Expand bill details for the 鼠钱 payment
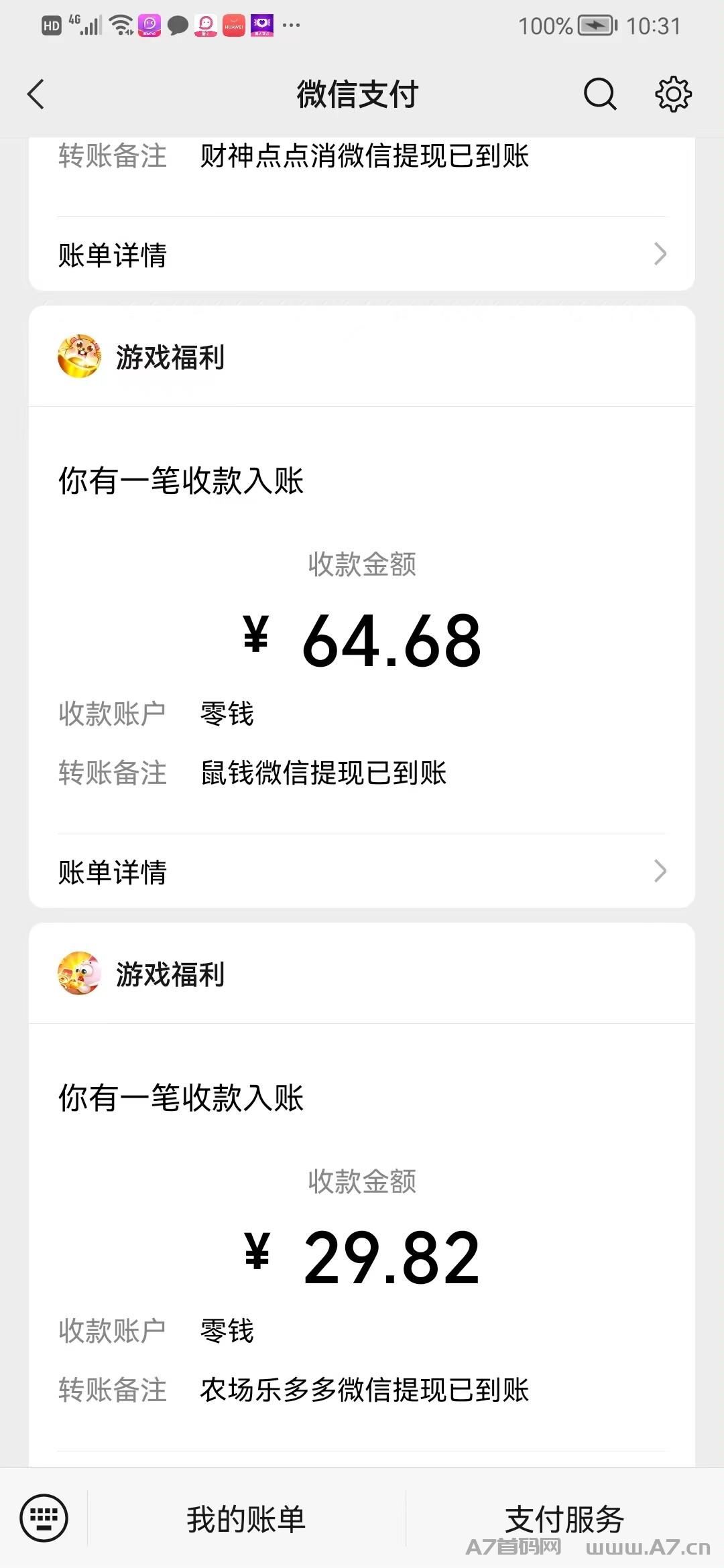This screenshot has height=1568, width=724. tap(362, 872)
